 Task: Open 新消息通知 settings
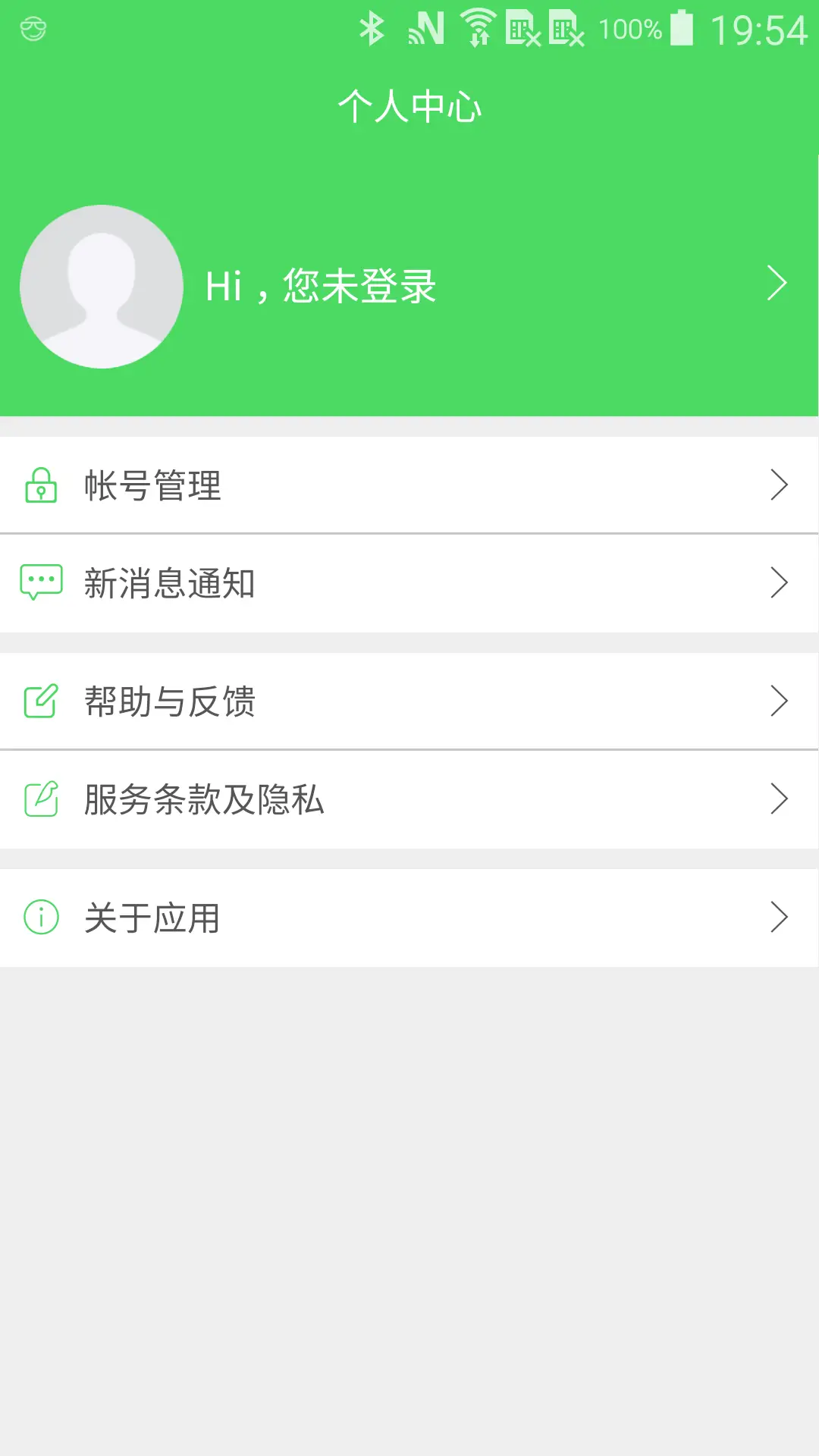click(409, 583)
